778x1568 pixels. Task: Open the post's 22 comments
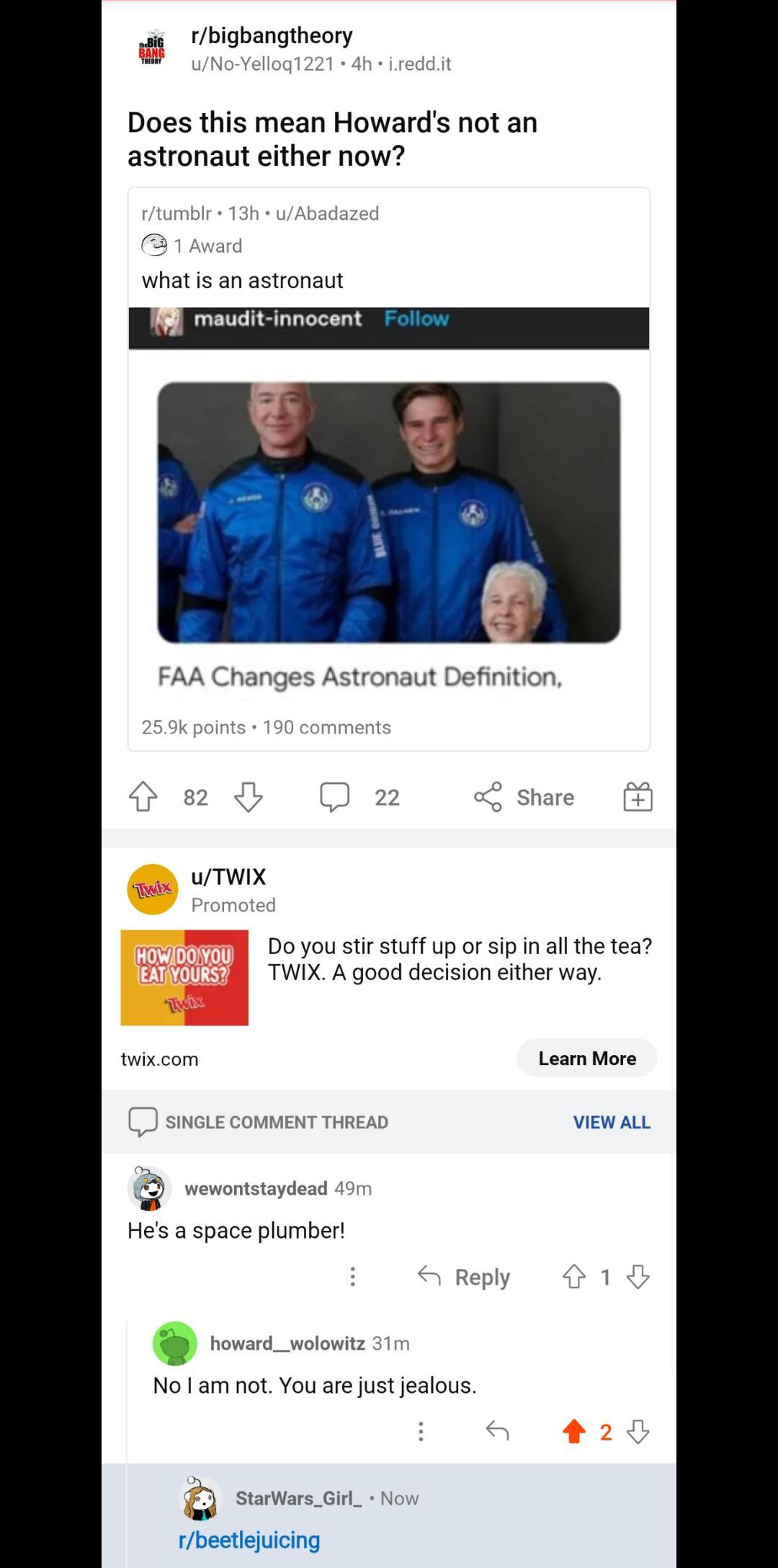point(359,797)
